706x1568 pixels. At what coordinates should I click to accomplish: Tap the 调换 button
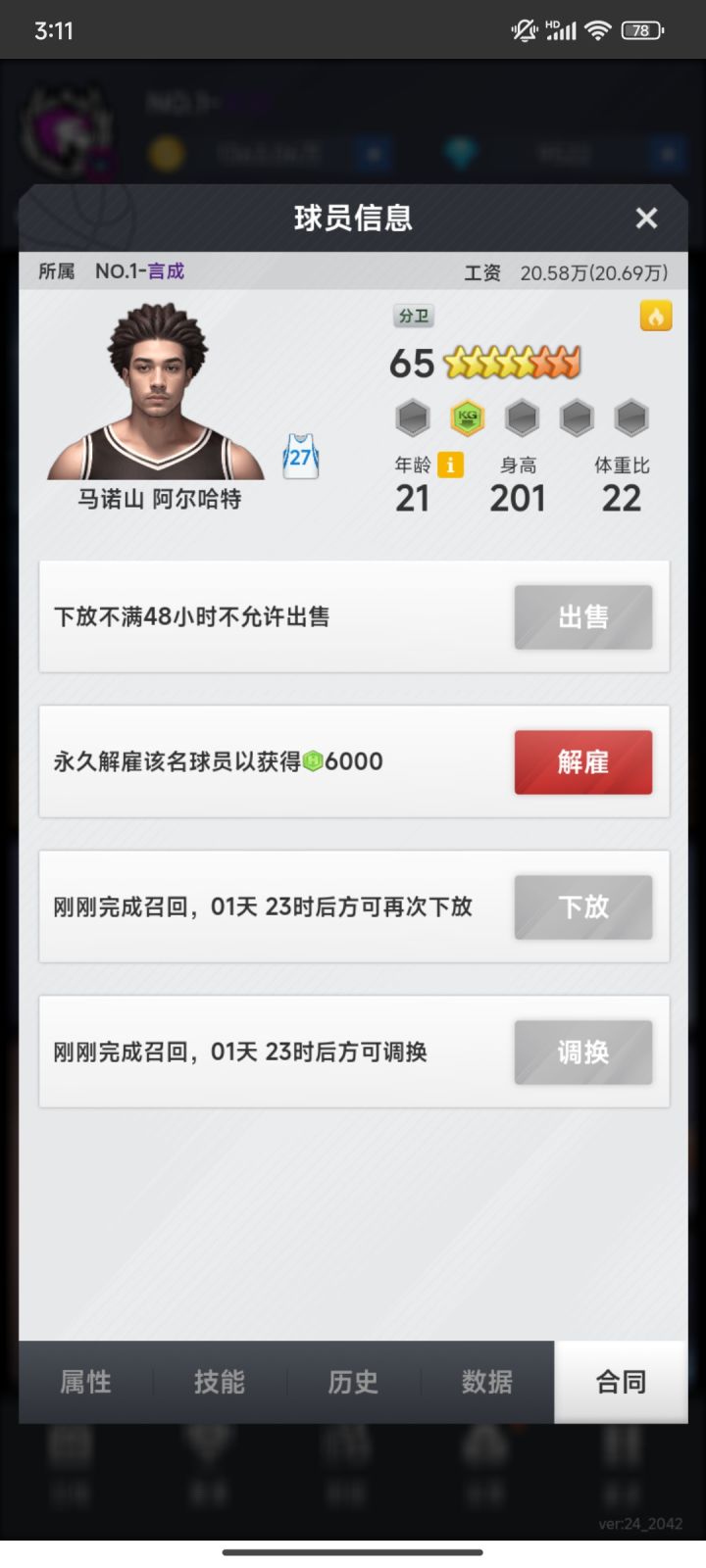pyautogui.click(x=583, y=1052)
